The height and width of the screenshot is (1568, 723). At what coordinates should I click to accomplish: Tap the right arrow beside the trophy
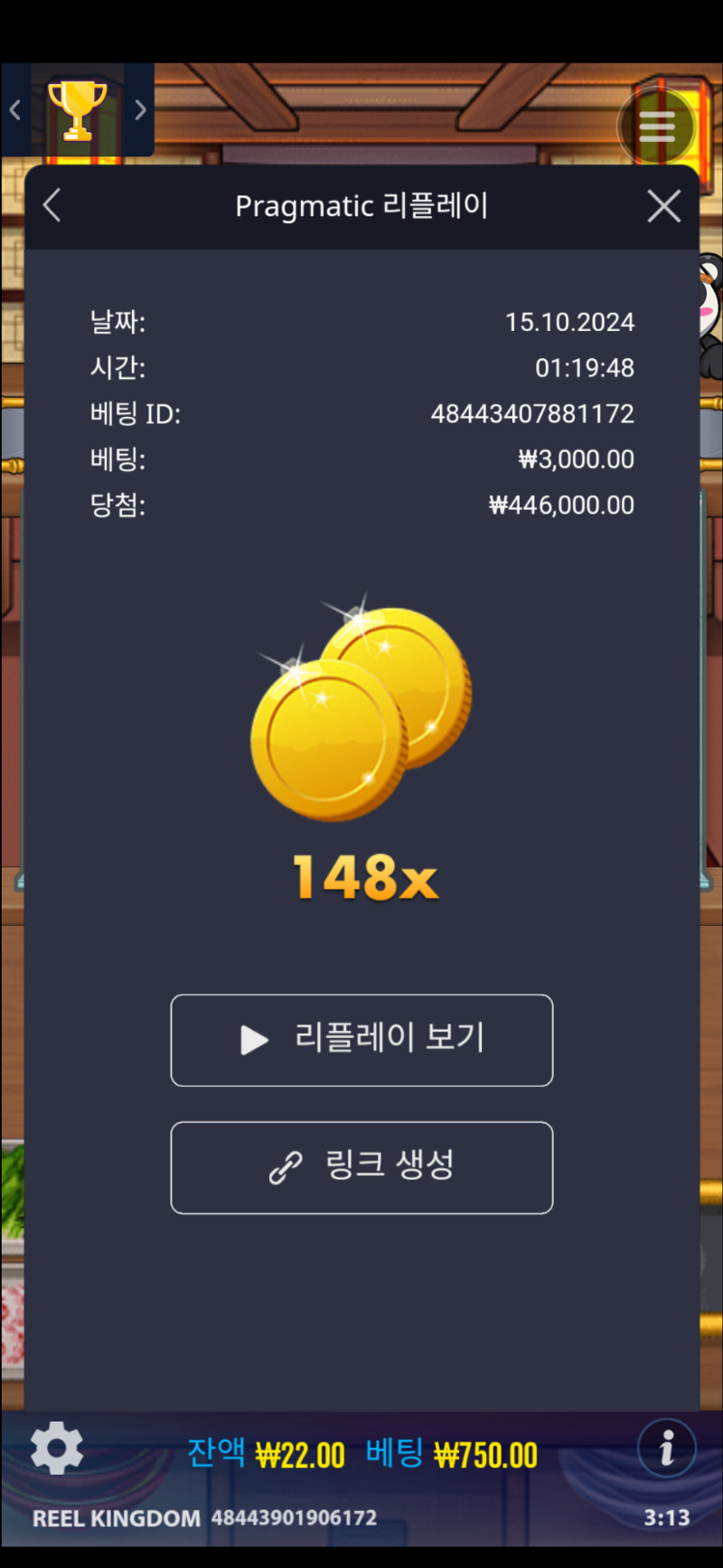[140, 110]
